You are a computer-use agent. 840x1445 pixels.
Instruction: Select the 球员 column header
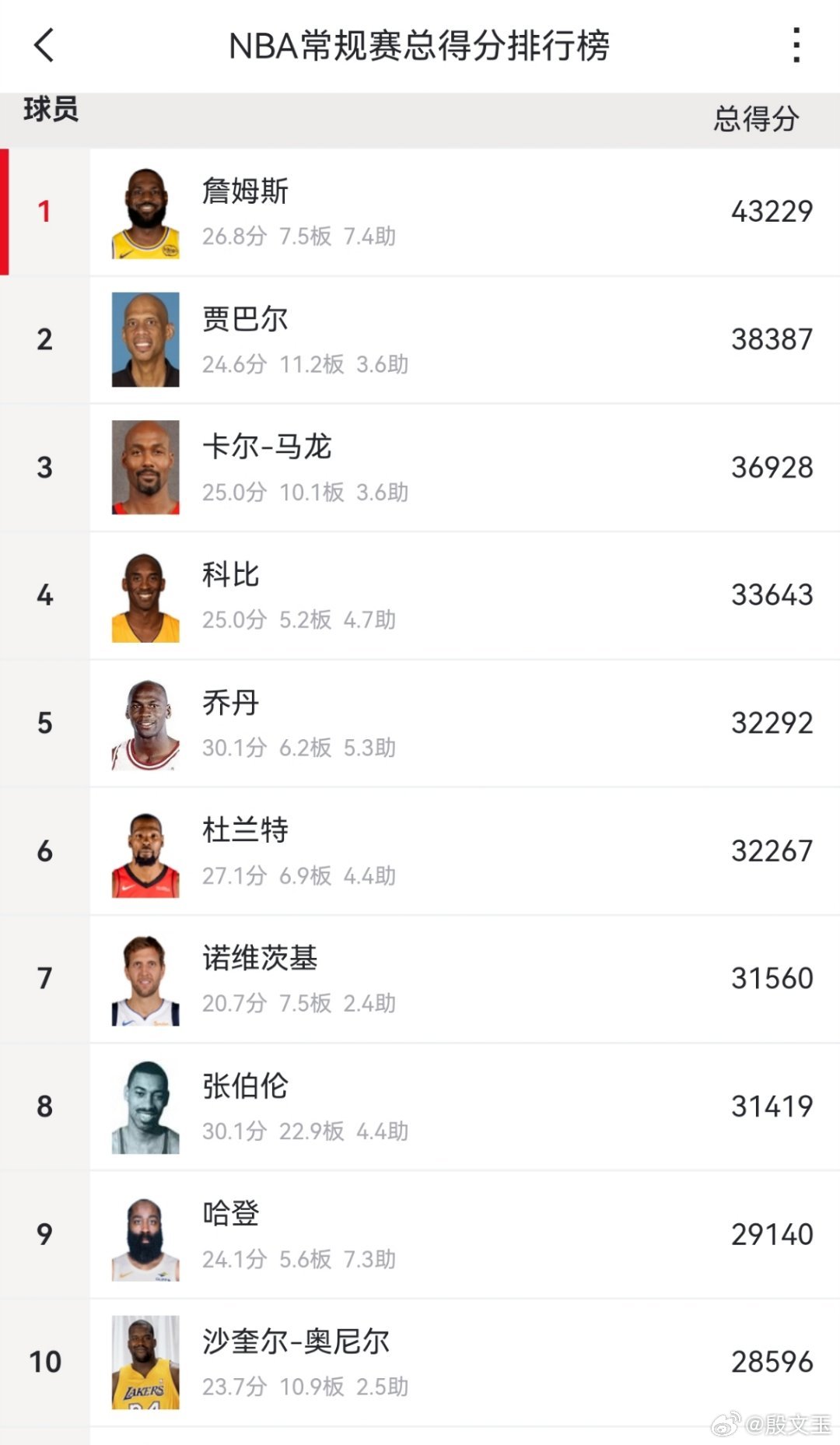pyautogui.click(x=50, y=111)
